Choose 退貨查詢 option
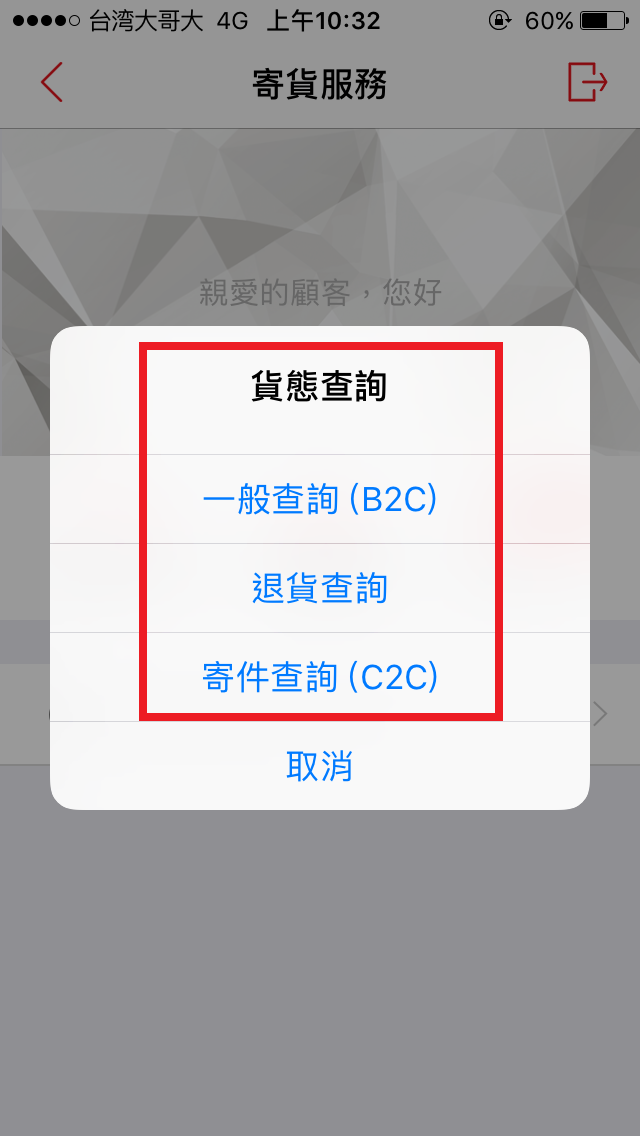640x1136 pixels. [x=320, y=589]
